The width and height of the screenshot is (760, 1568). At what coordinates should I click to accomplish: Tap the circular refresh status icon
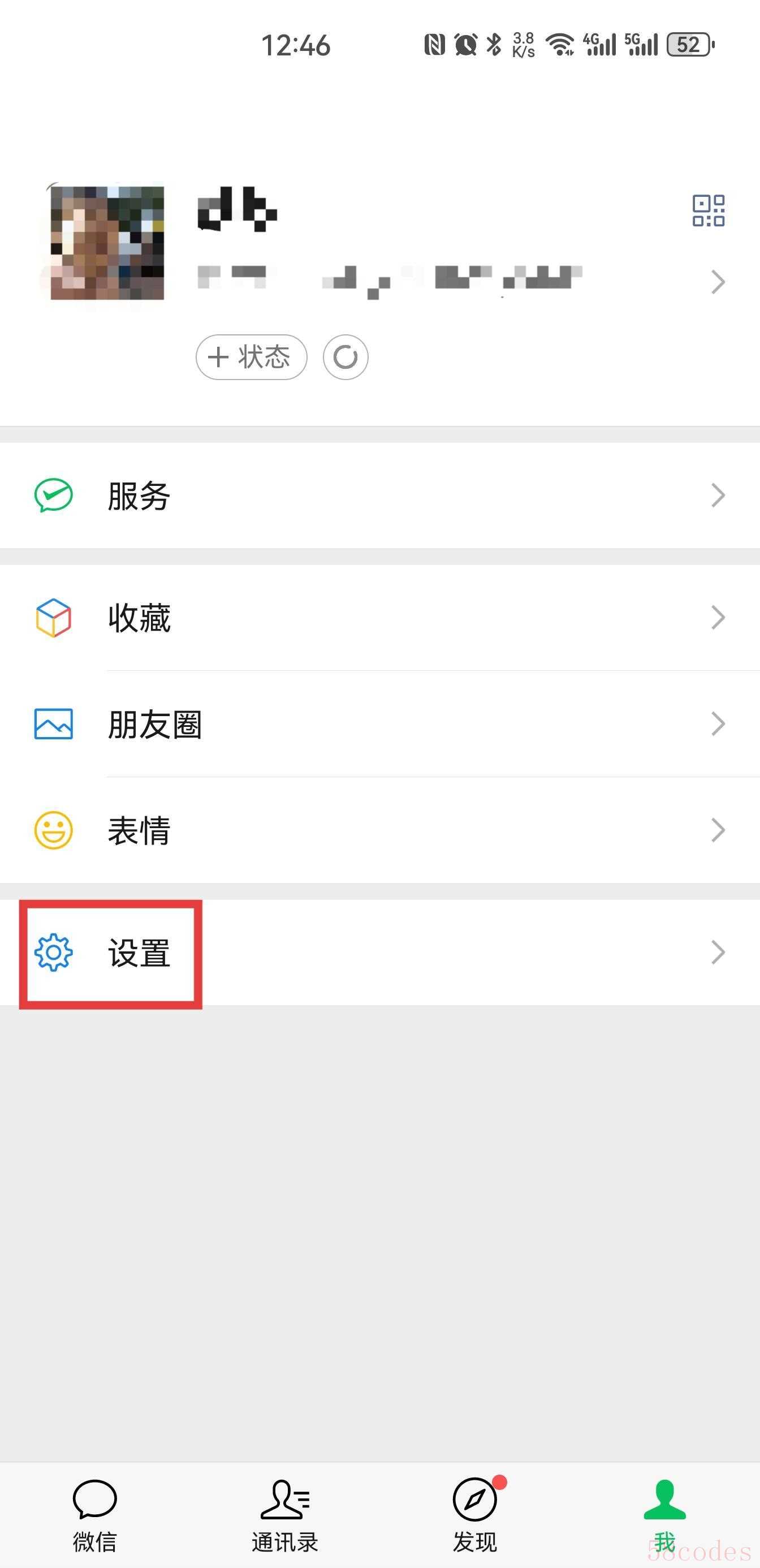346,357
